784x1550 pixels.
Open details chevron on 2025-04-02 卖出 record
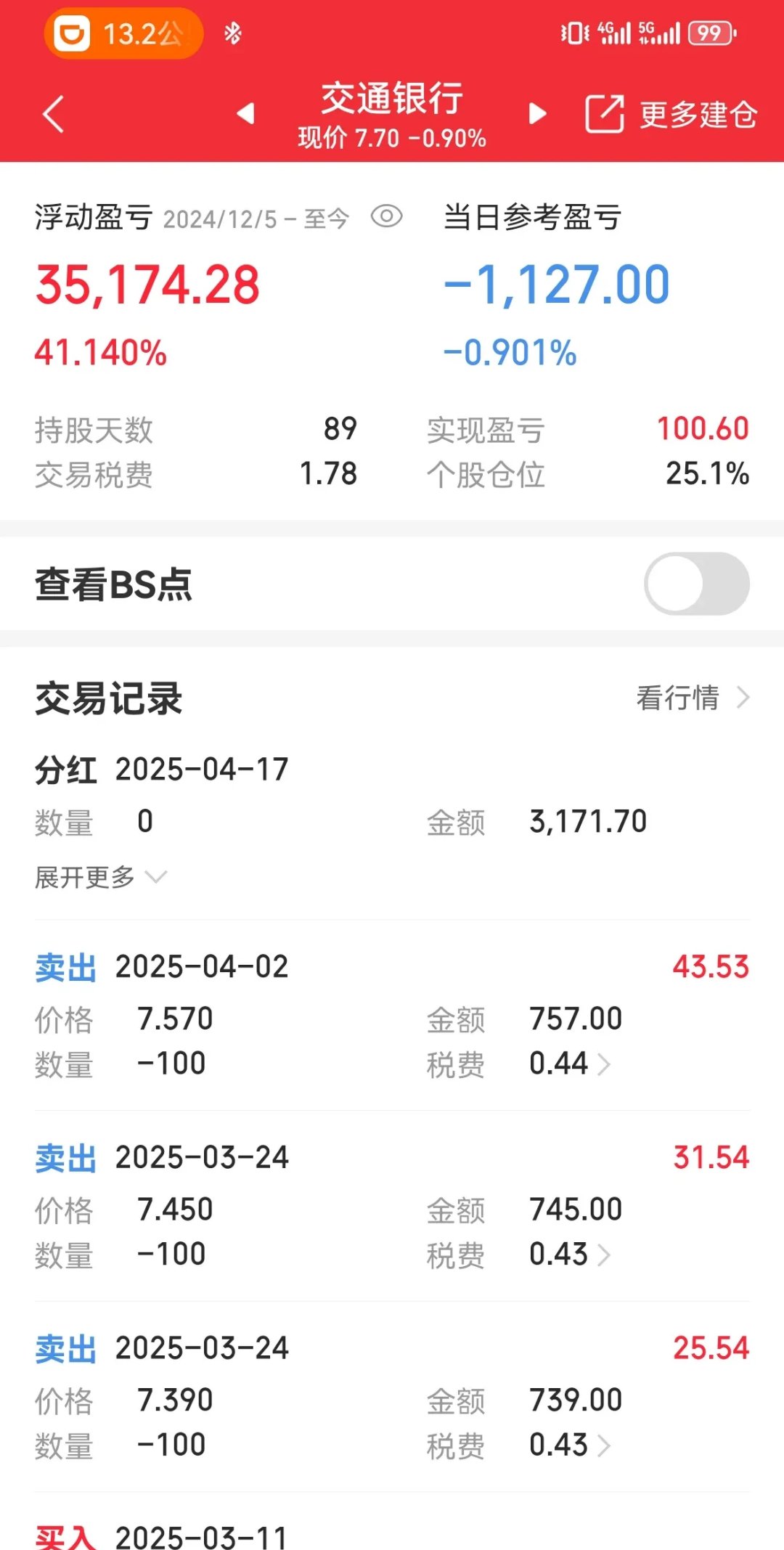[x=605, y=1064]
